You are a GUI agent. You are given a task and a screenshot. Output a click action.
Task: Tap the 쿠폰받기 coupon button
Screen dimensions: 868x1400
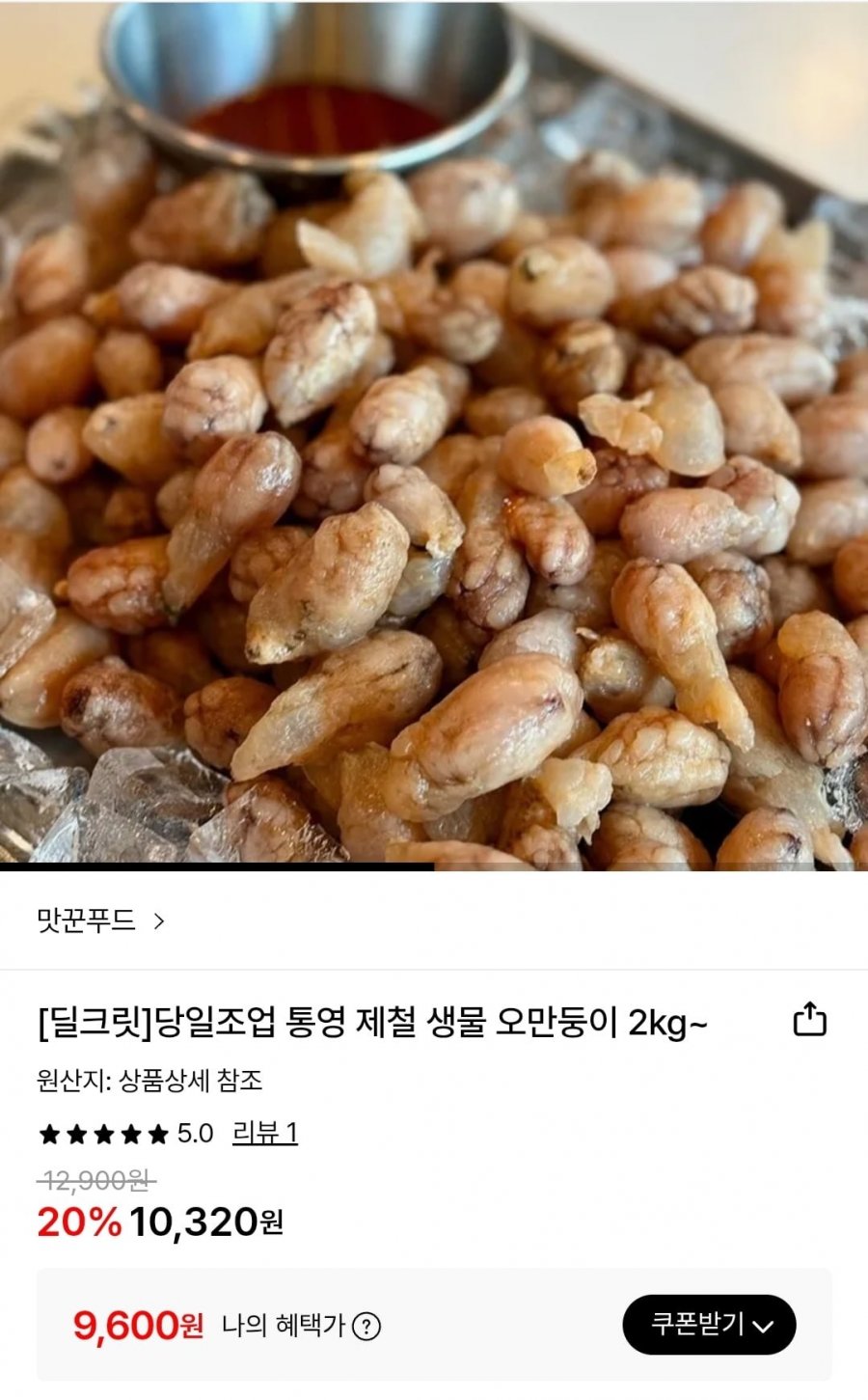click(x=709, y=1324)
